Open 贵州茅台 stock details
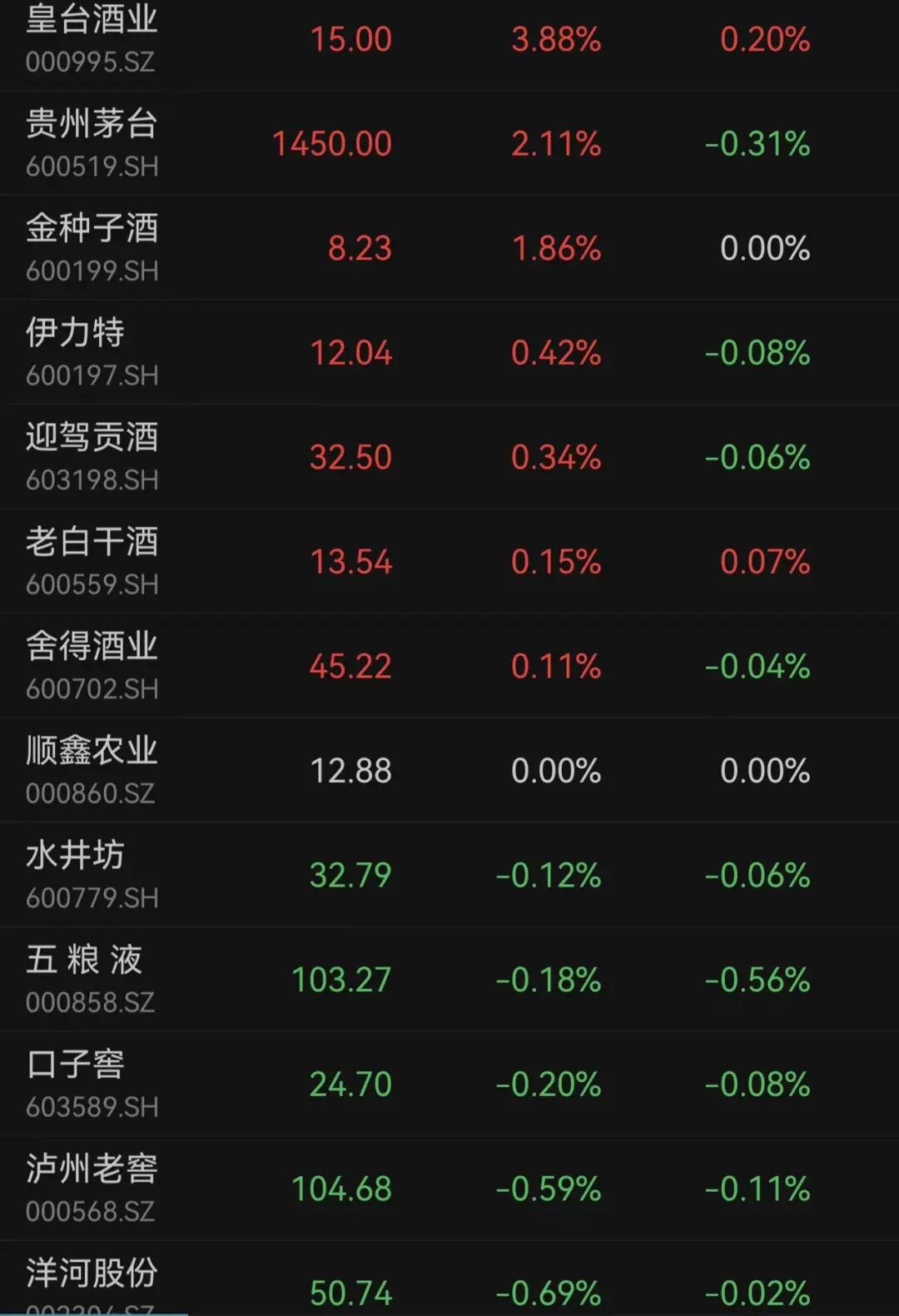This screenshot has width=899, height=1316. tap(92, 143)
